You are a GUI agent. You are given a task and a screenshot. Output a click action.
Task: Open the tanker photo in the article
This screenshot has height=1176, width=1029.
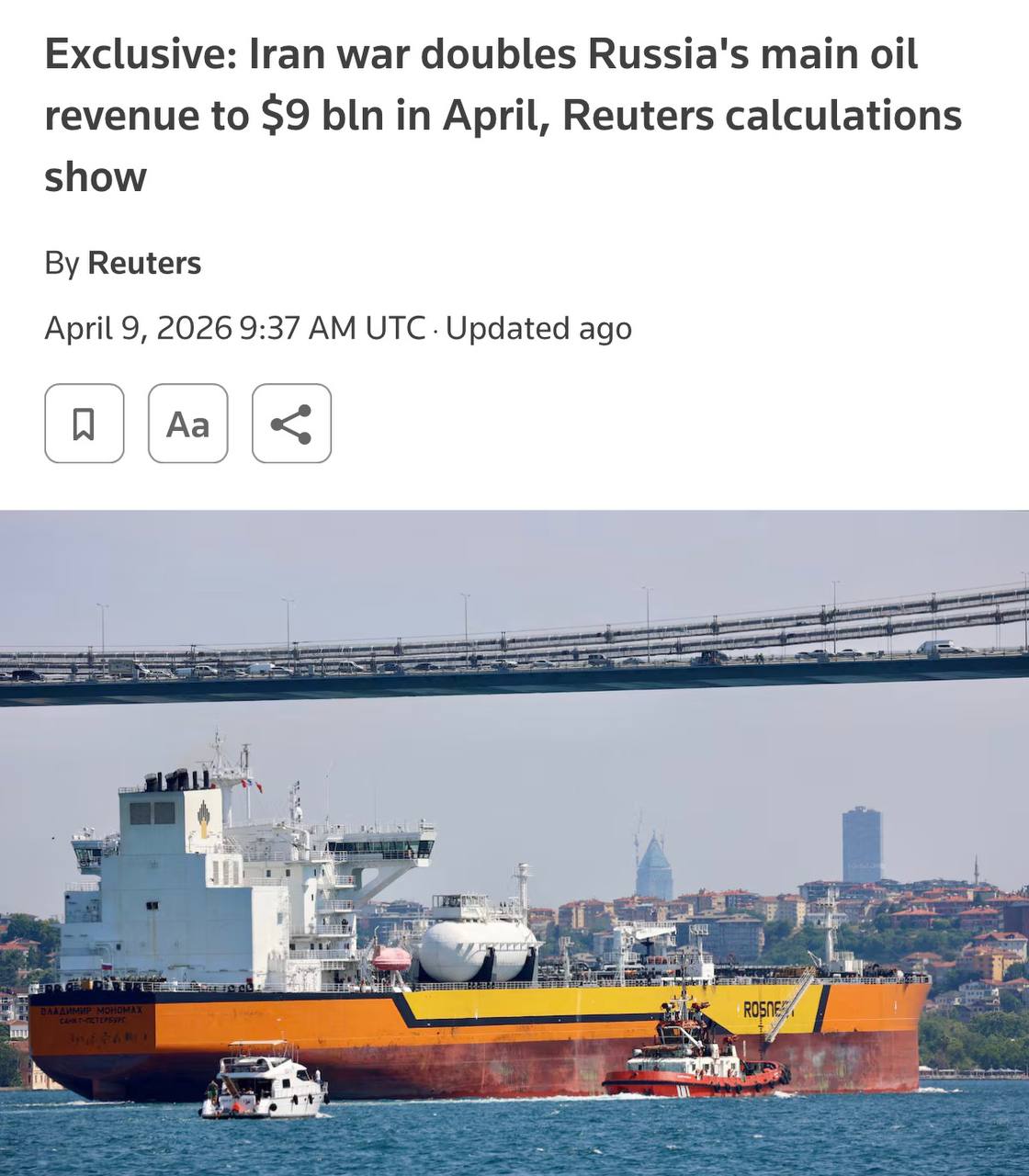(514, 841)
